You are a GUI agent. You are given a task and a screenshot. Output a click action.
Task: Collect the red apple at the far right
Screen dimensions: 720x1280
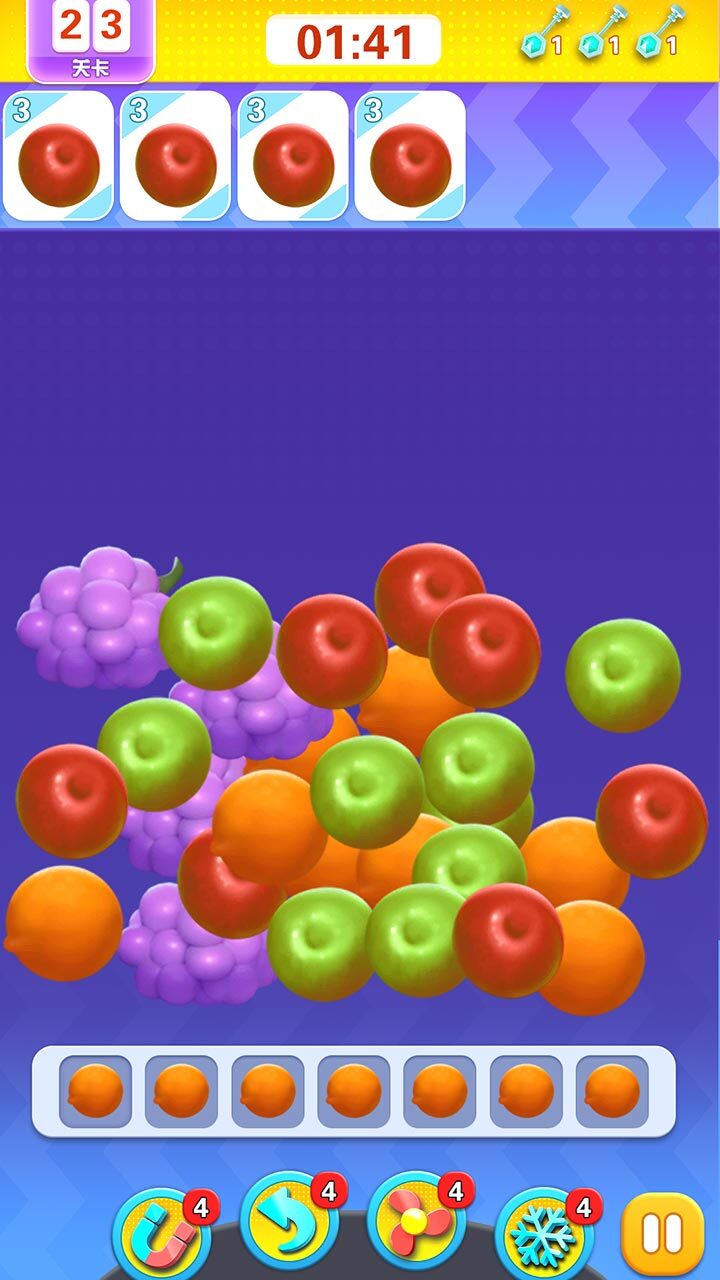[653, 820]
